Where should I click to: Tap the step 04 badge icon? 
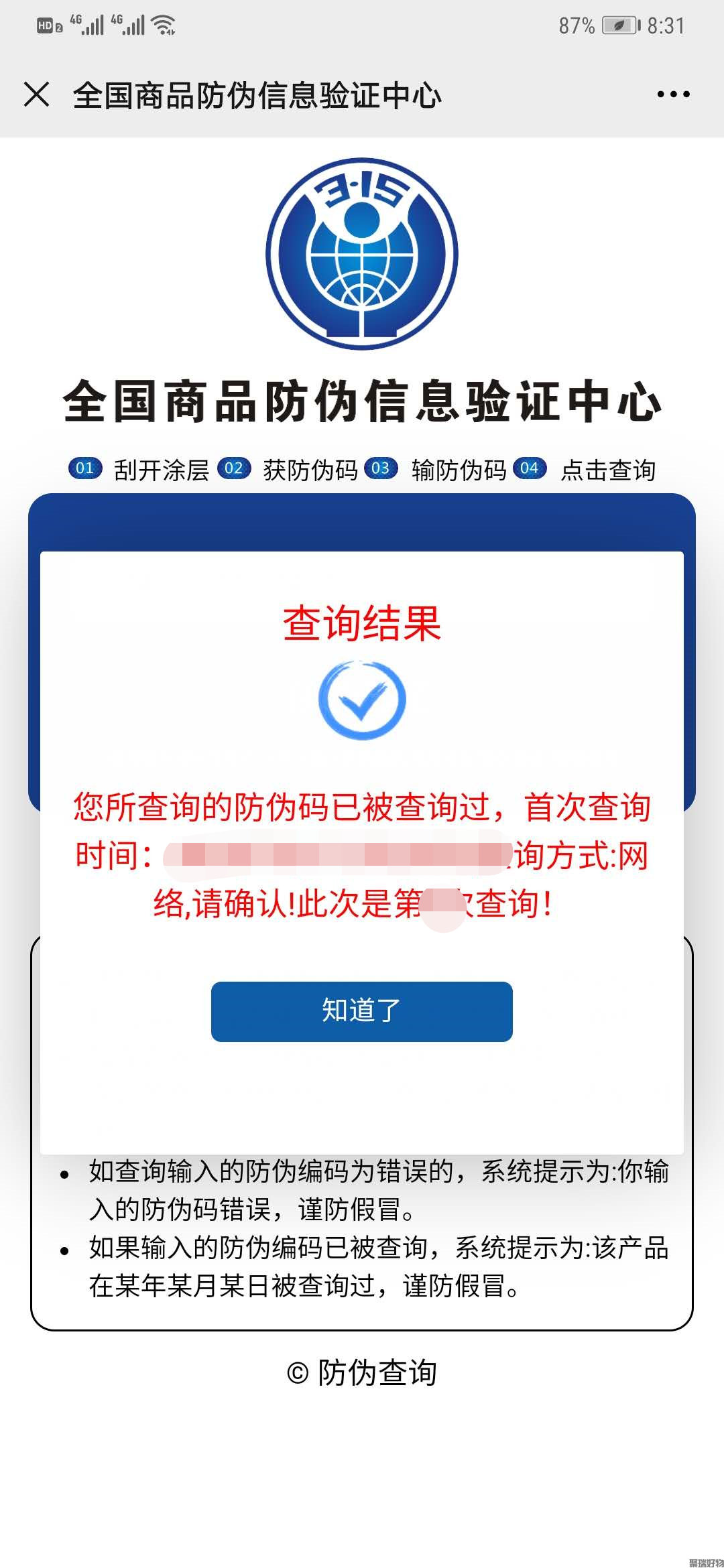click(530, 469)
